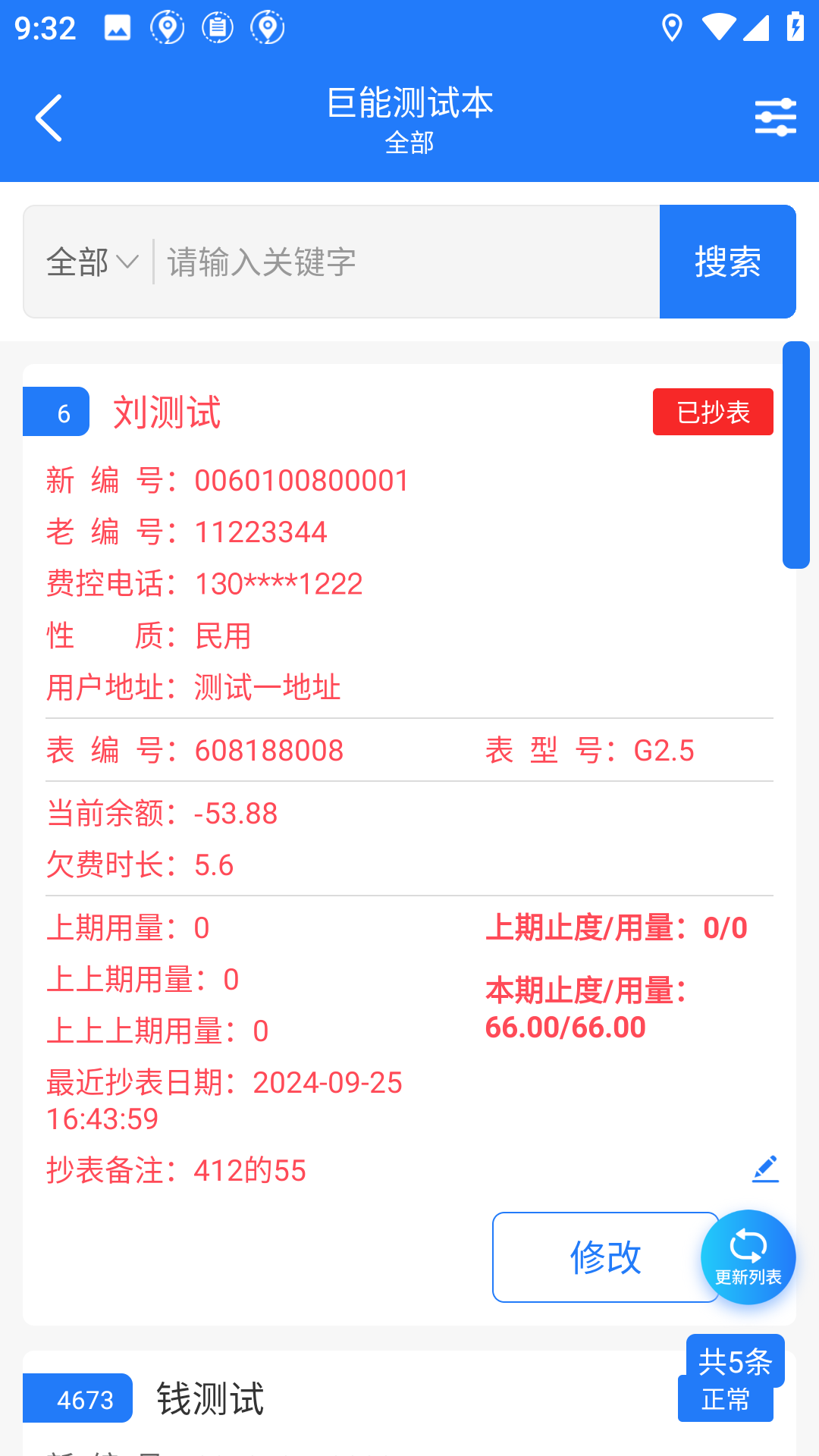819x1456 pixels.
Task: Tap the 已抄表 red status badge
Action: point(712,411)
